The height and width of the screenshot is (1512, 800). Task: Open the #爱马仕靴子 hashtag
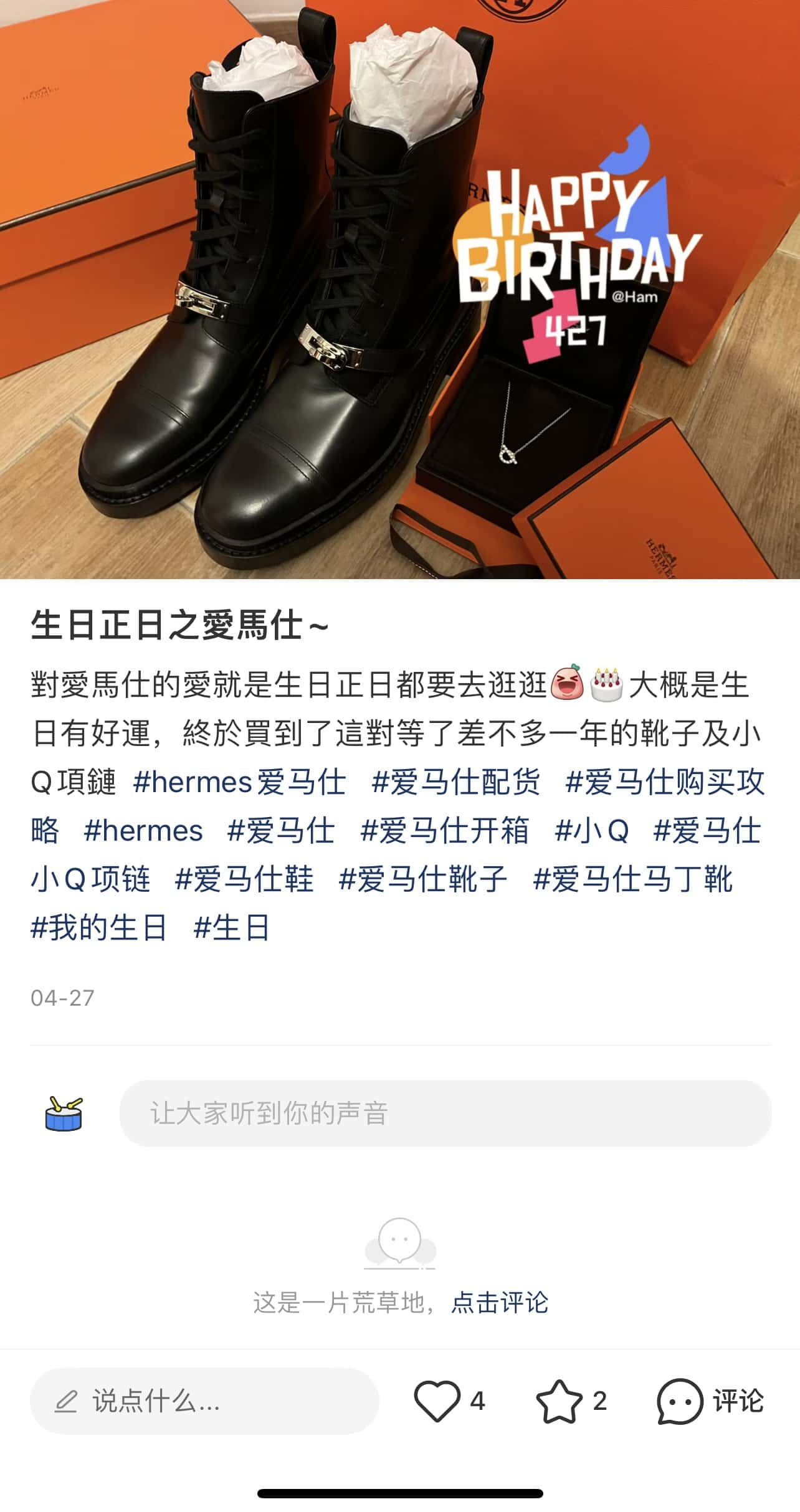click(x=423, y=879)
